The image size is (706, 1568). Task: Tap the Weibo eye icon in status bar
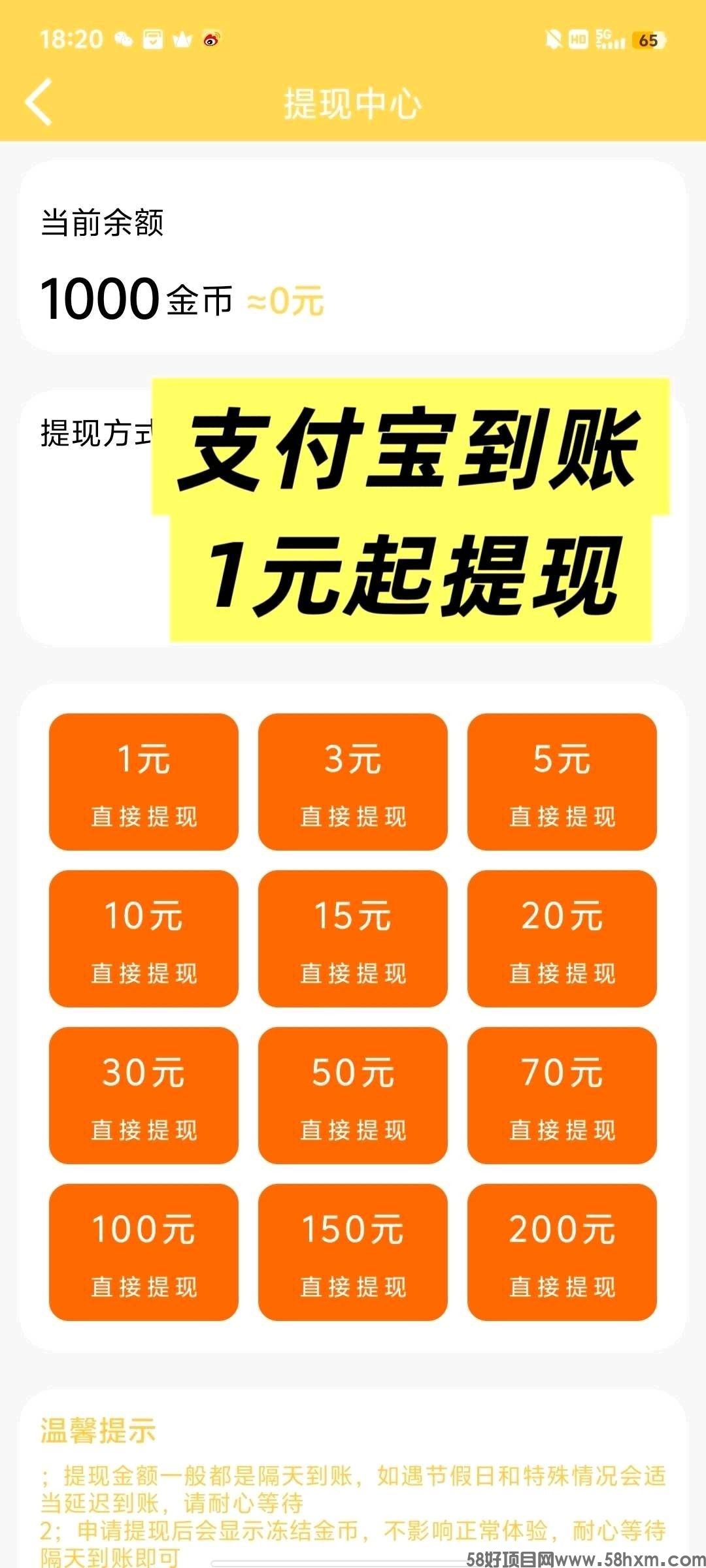click(211, 39)
